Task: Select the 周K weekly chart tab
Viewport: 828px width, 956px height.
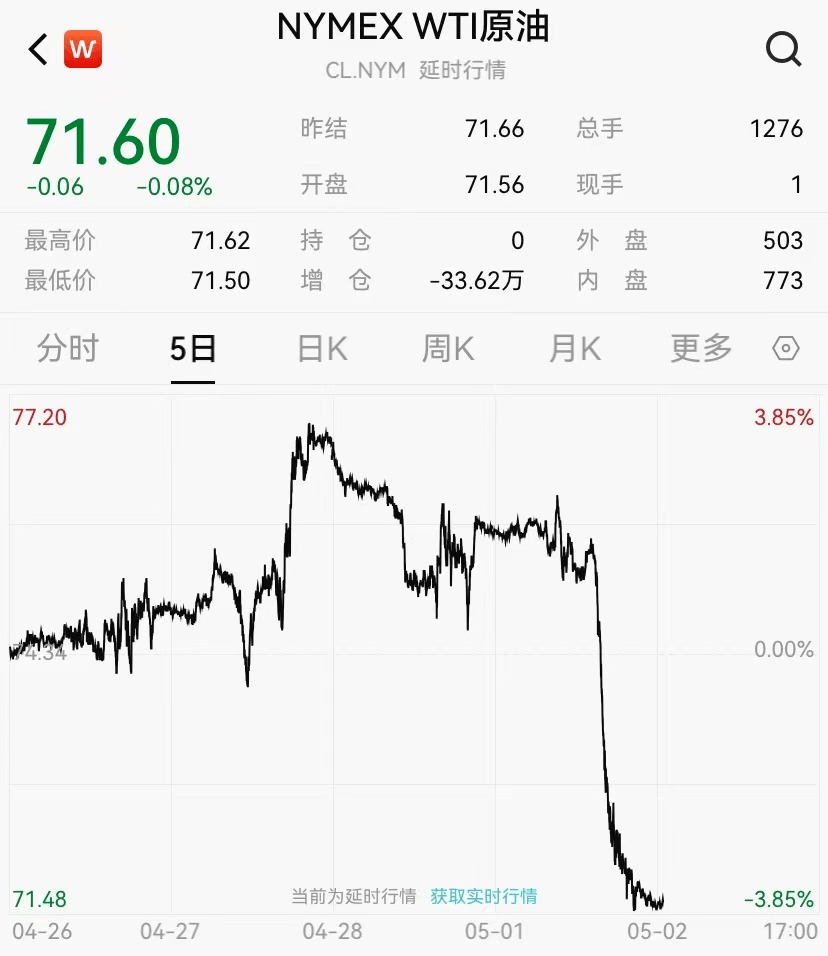Action: click(446, 348)
